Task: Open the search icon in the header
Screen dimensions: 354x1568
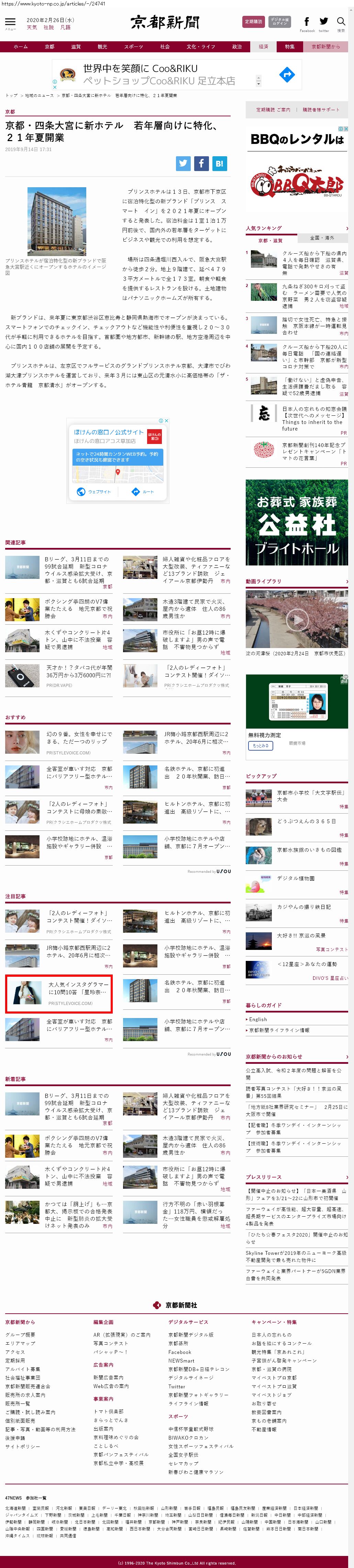Action: (x=341, y=22)
